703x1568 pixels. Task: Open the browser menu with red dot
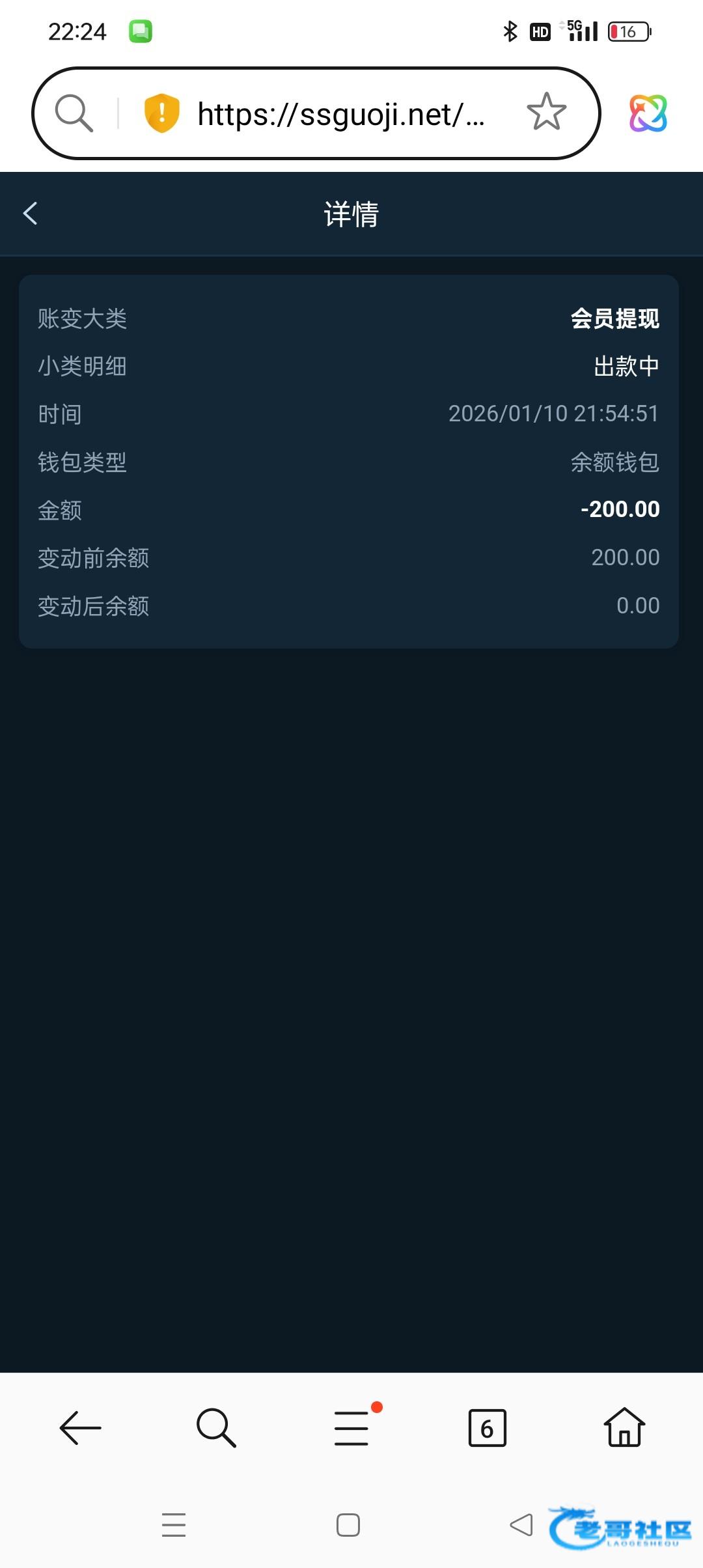(x=352, y=1428)
